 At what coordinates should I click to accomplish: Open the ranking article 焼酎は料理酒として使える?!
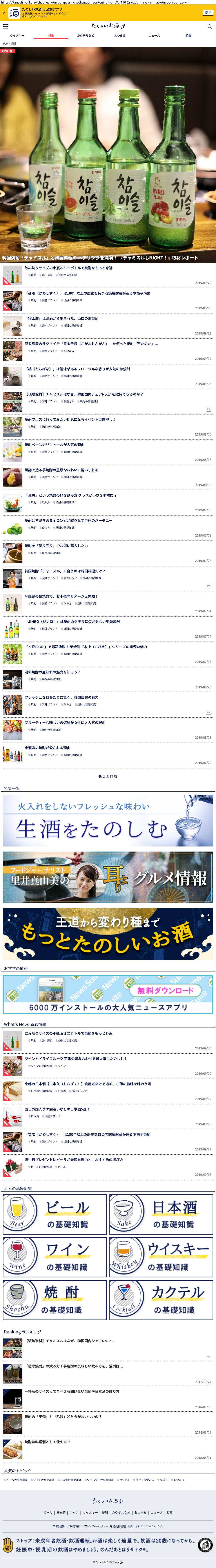(x=47, y=1442)
